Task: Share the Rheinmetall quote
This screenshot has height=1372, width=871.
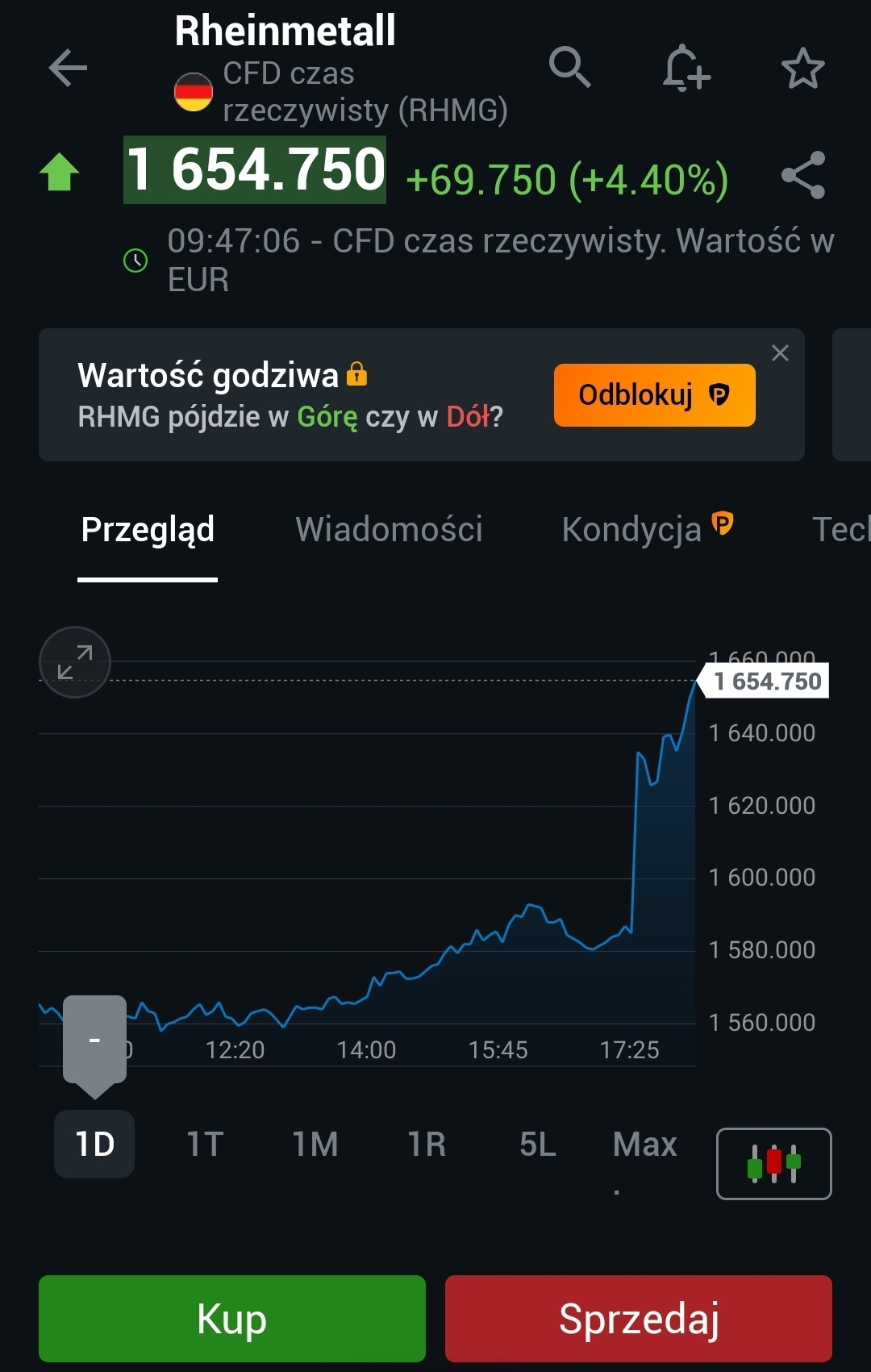Action: point(803,175)
